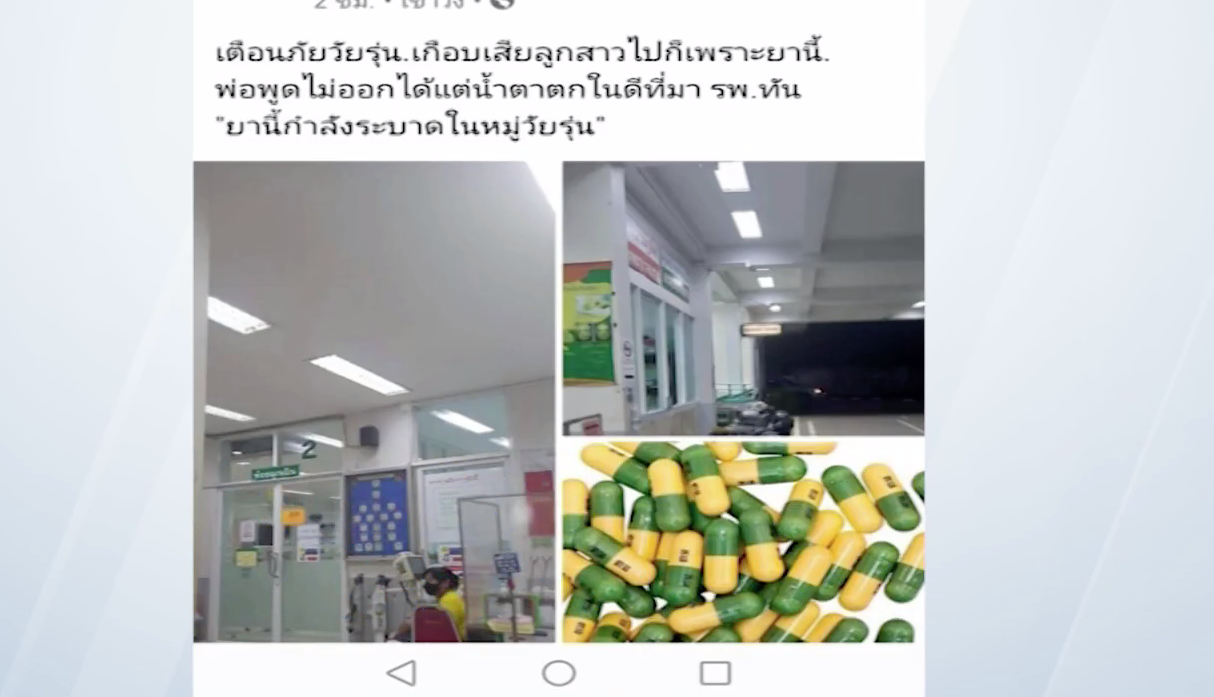Go to the home screen
This screenshot has width=1214, height=697.
point(558,673)
